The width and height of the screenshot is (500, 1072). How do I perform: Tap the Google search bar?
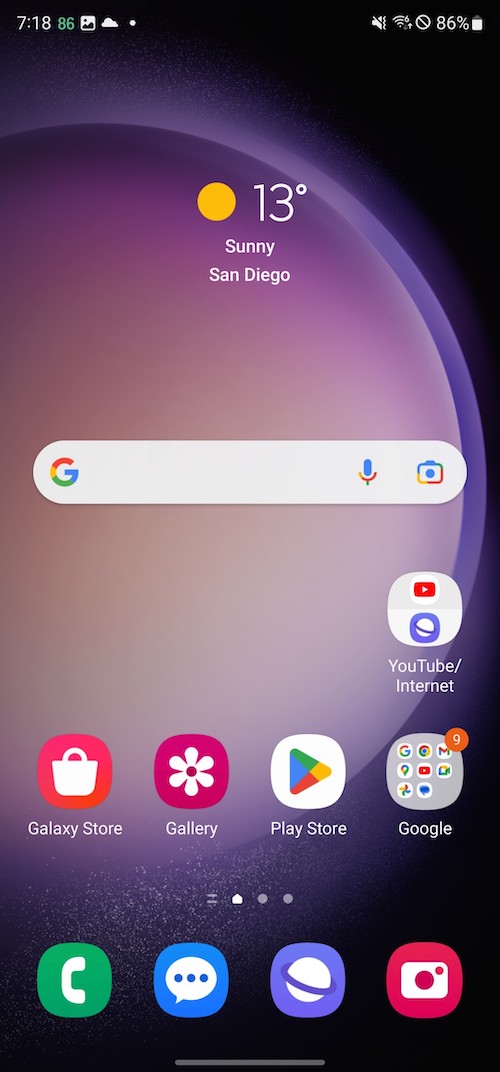tap(250, 472)
